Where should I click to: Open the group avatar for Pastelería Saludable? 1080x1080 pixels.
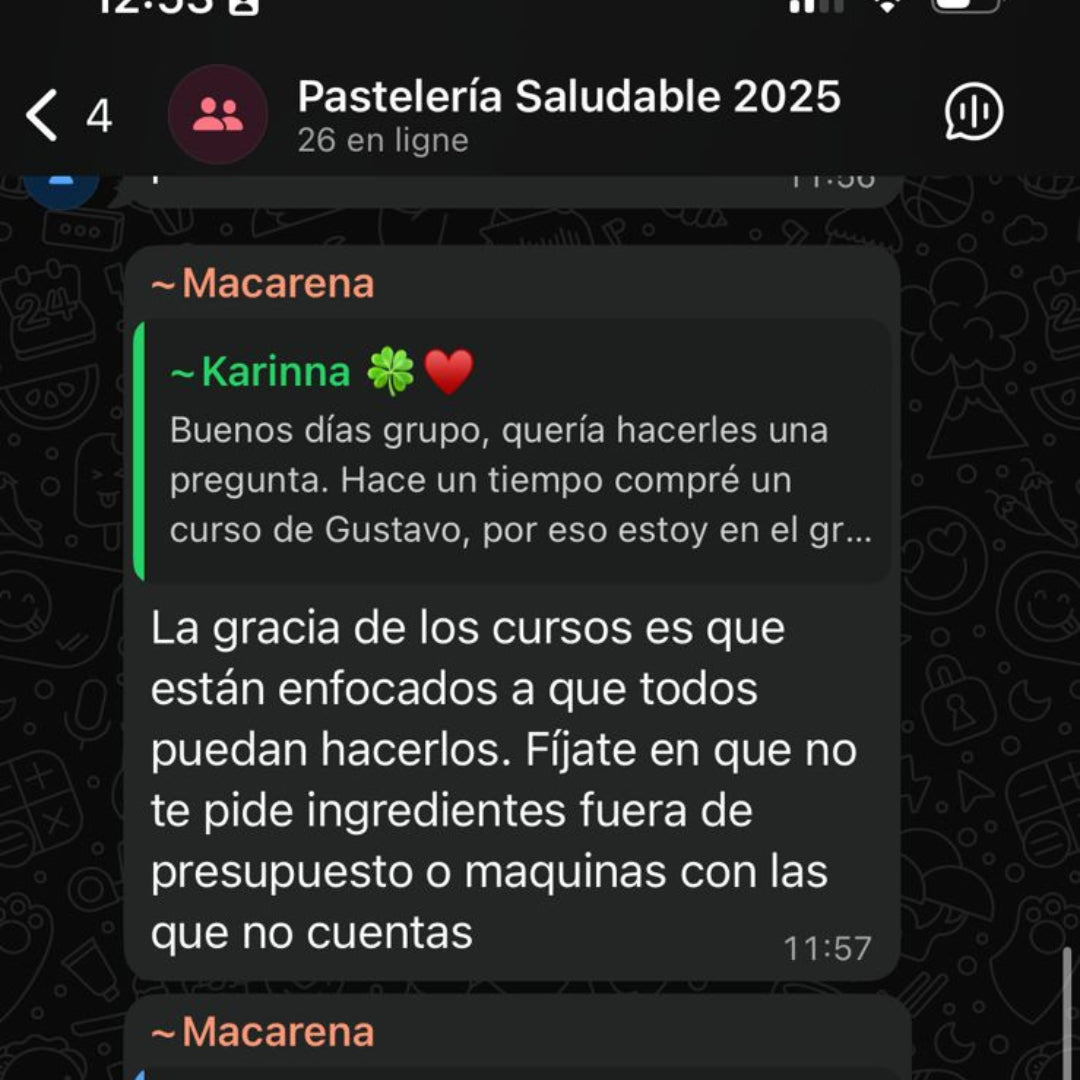[x=218, y=115]
